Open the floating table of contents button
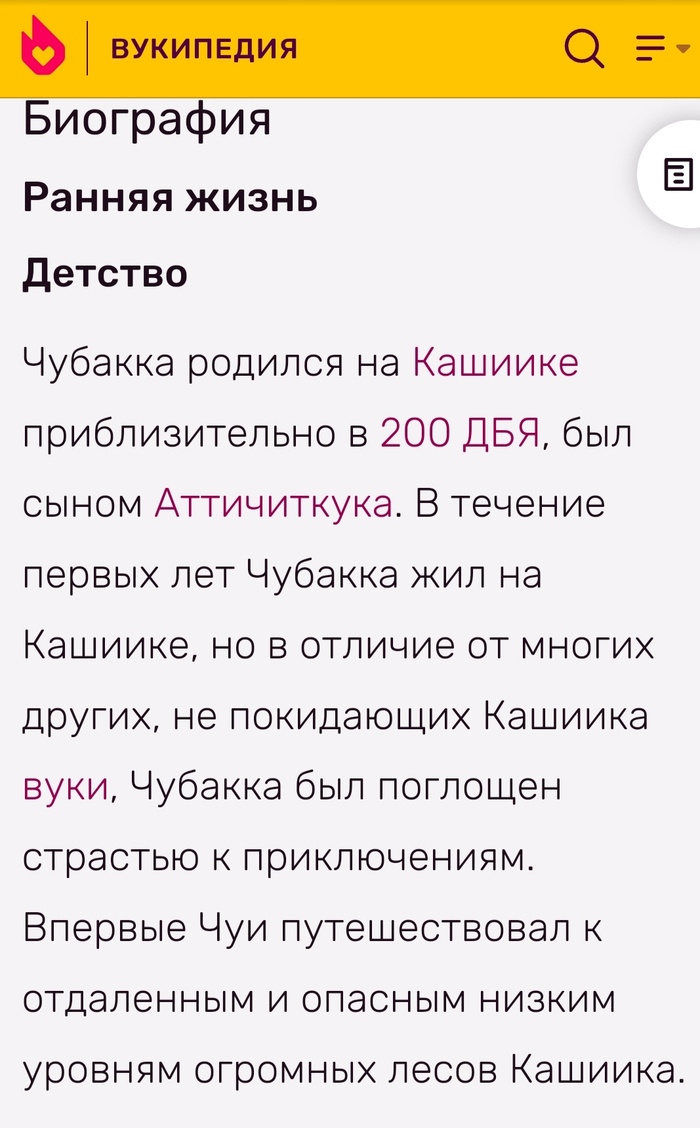 tap(678, 174)
